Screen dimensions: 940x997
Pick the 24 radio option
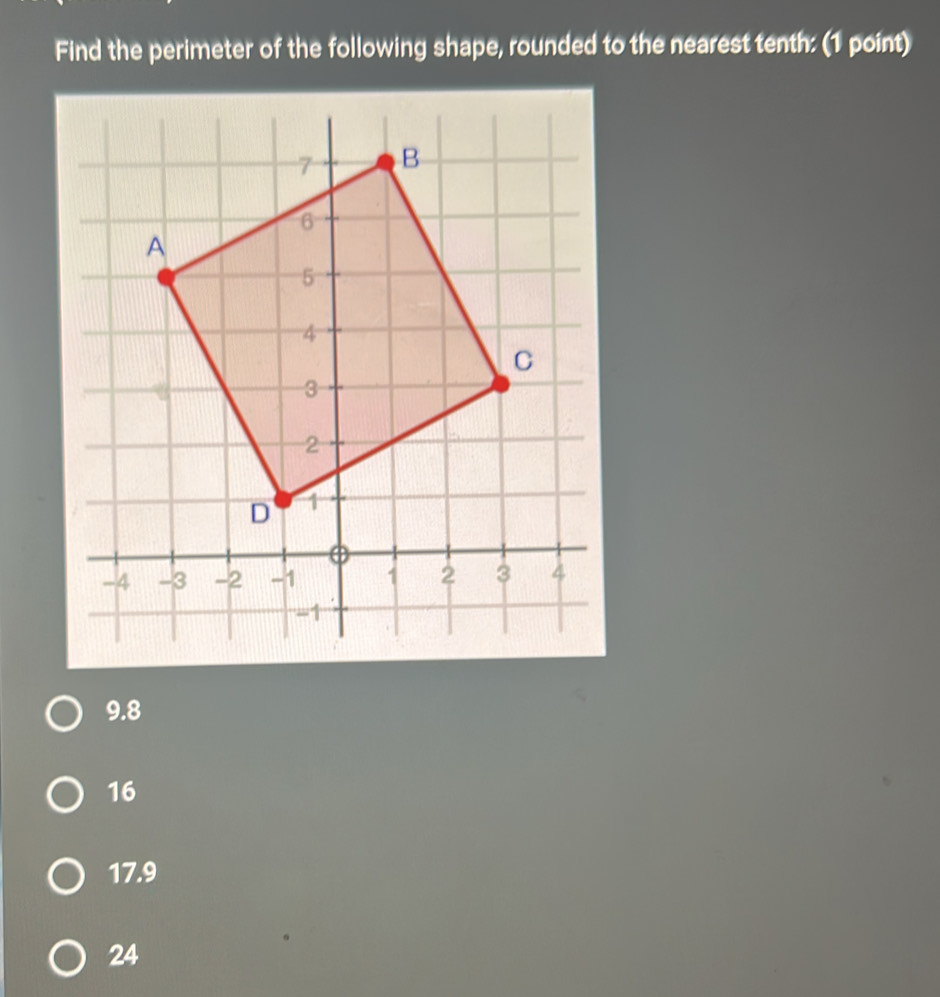coord(66,958)
